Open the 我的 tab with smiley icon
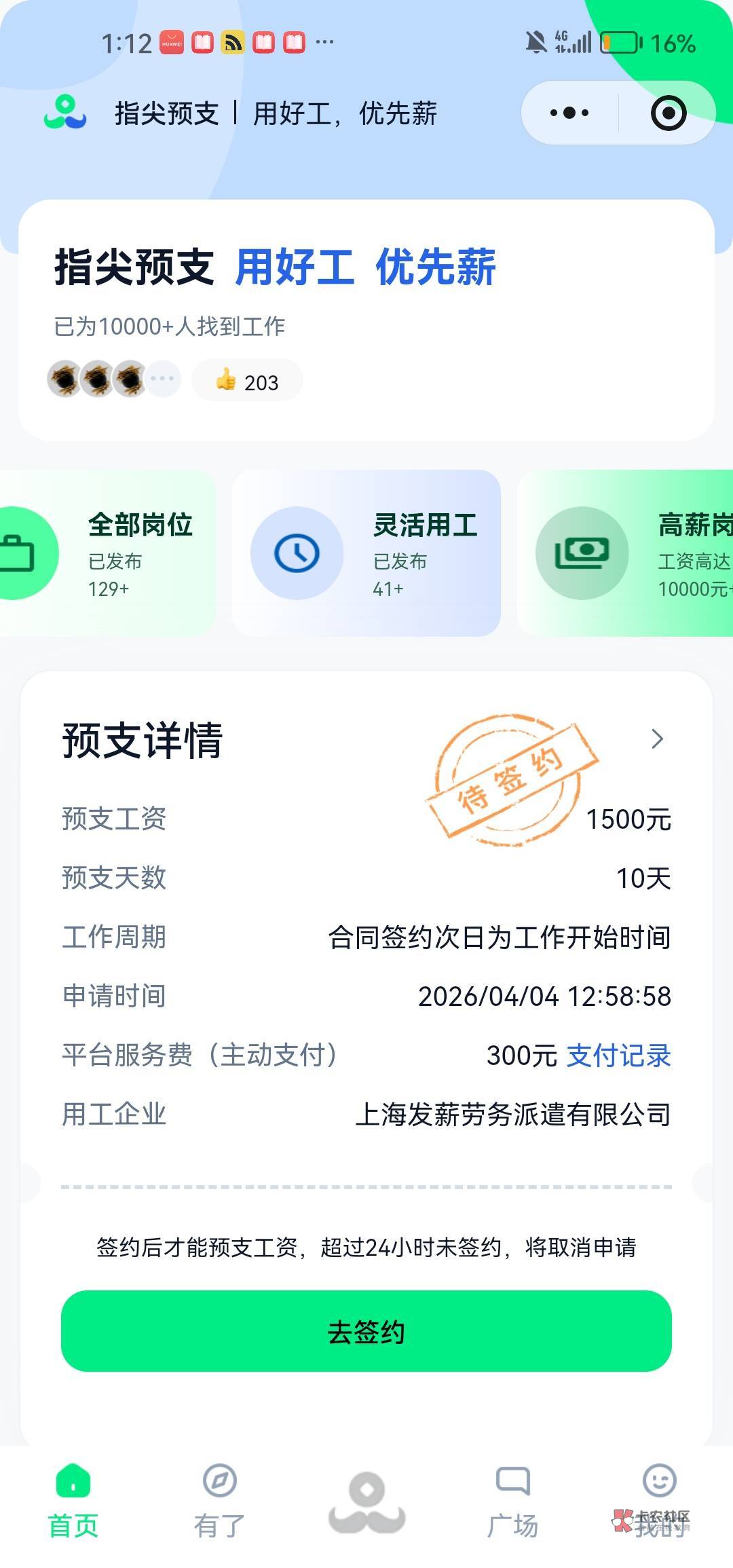Image resolution: width=733 pixels, height=1568 pixels. click(660, 1501)
